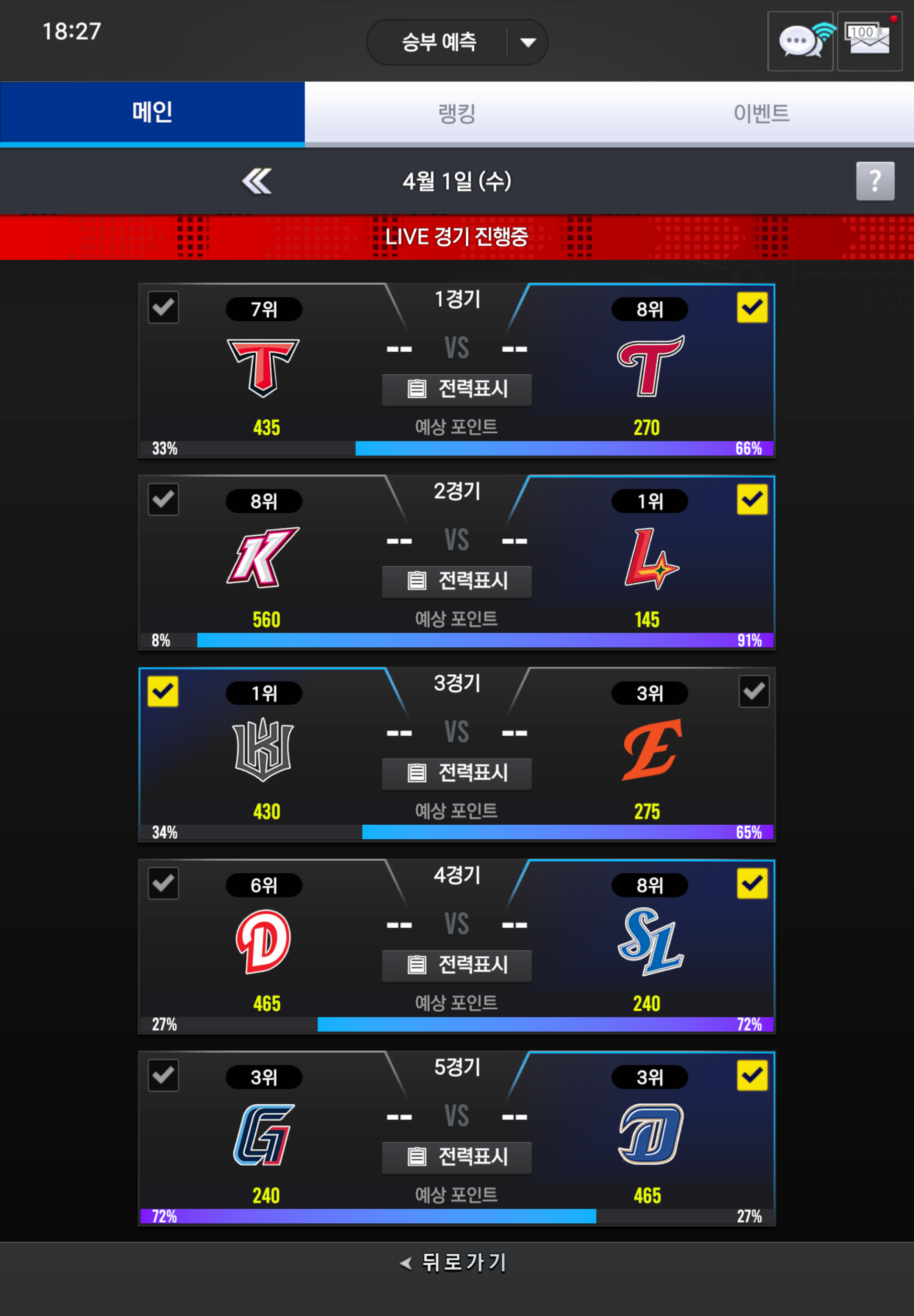Switch to the 랭킹 tab
Screen dimensions: 914x1316
click(457, 113)
